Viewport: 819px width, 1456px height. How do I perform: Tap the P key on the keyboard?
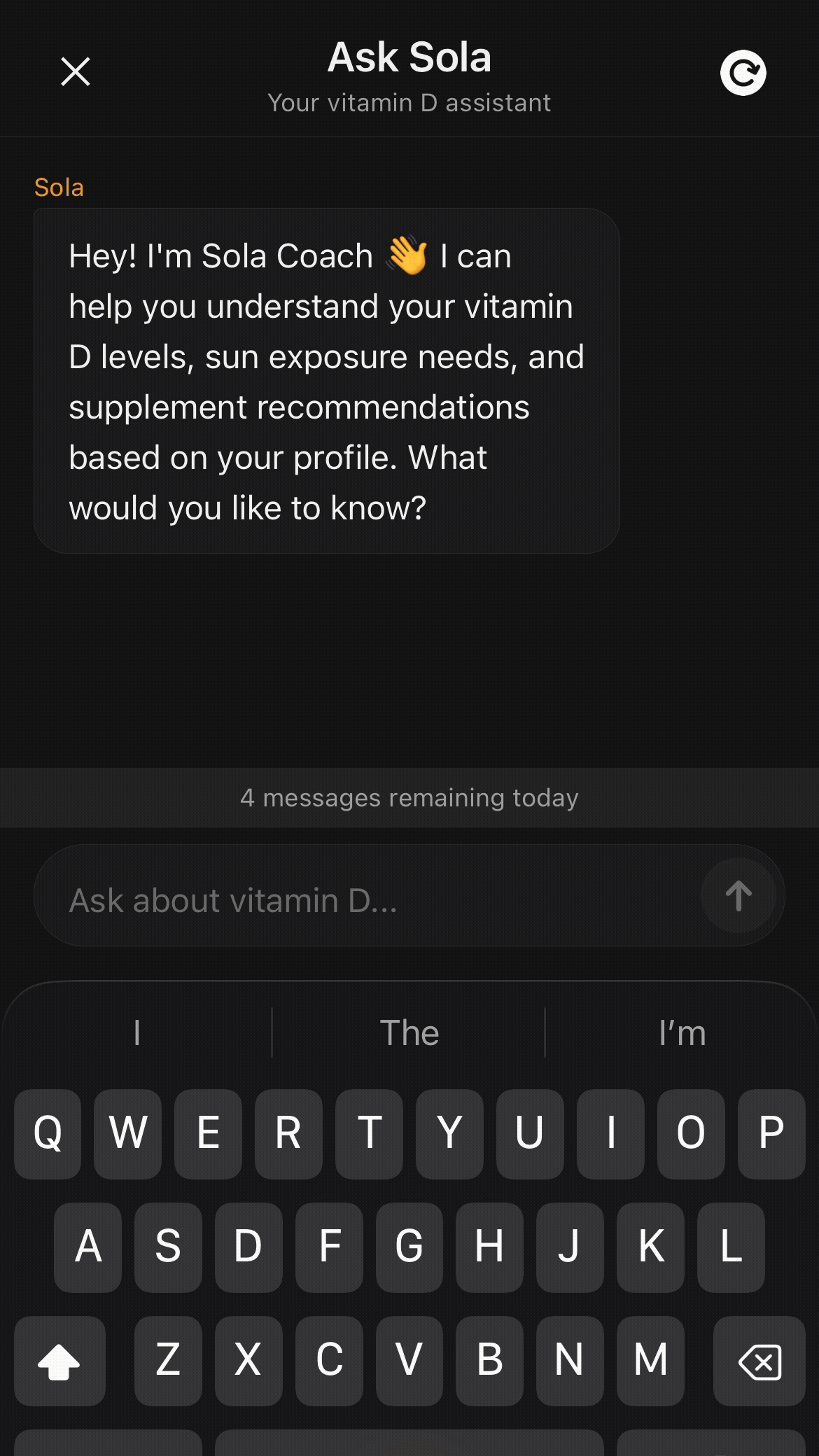[772, 1134]
